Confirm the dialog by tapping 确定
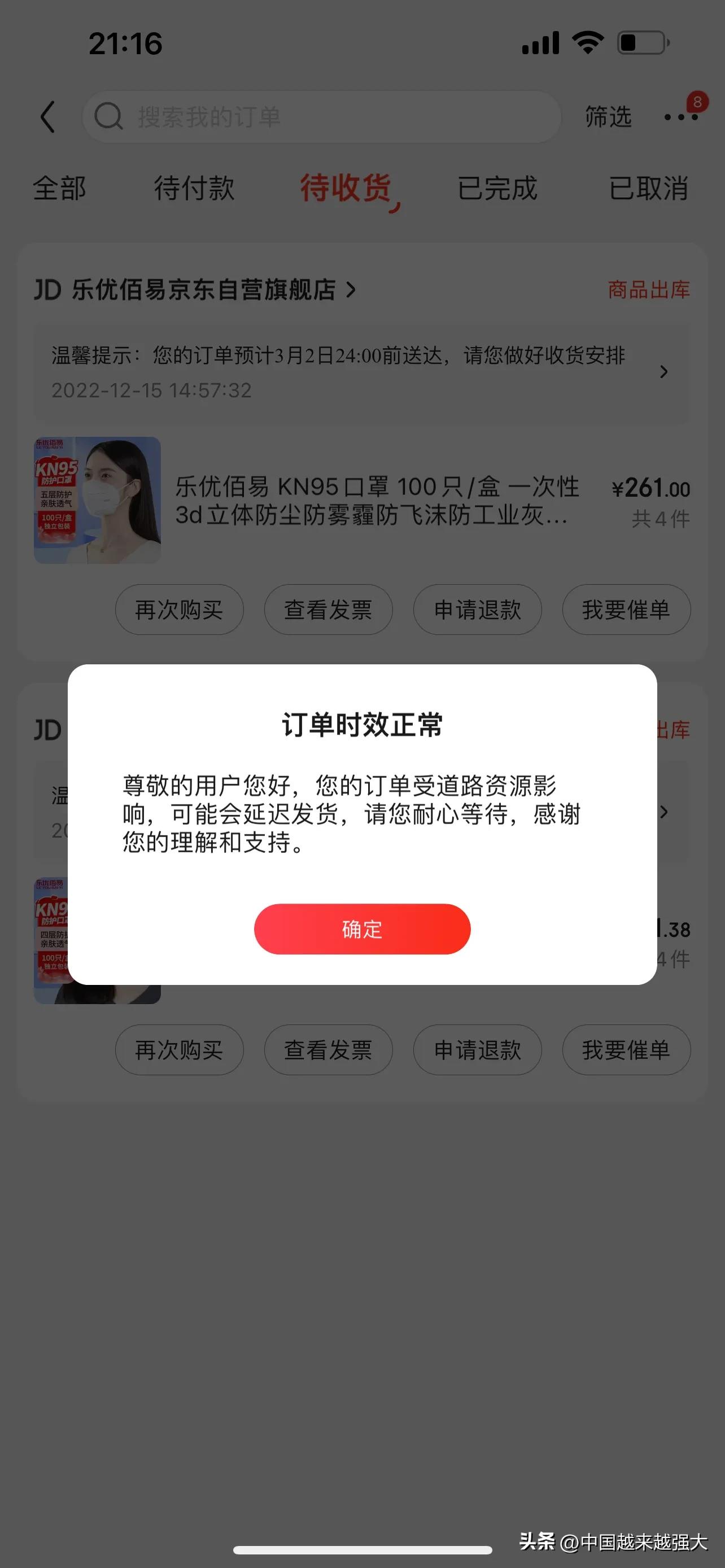 [x=361, y=928]
